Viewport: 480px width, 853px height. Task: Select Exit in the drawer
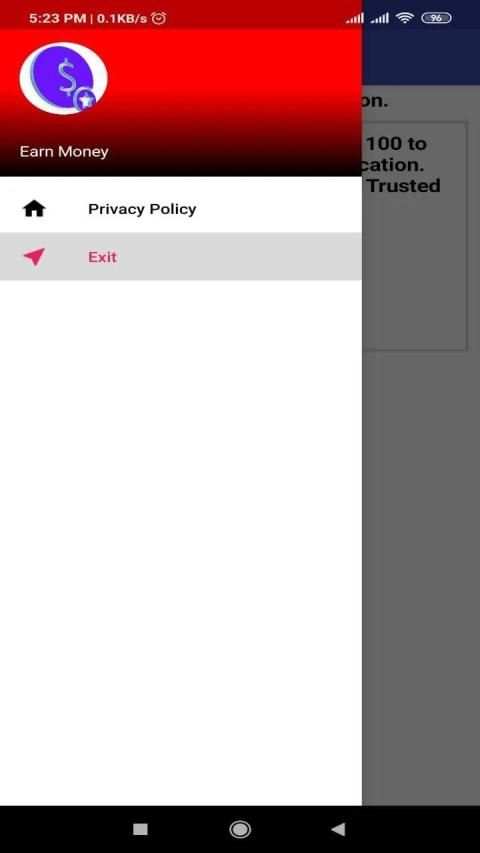[181, 257]
